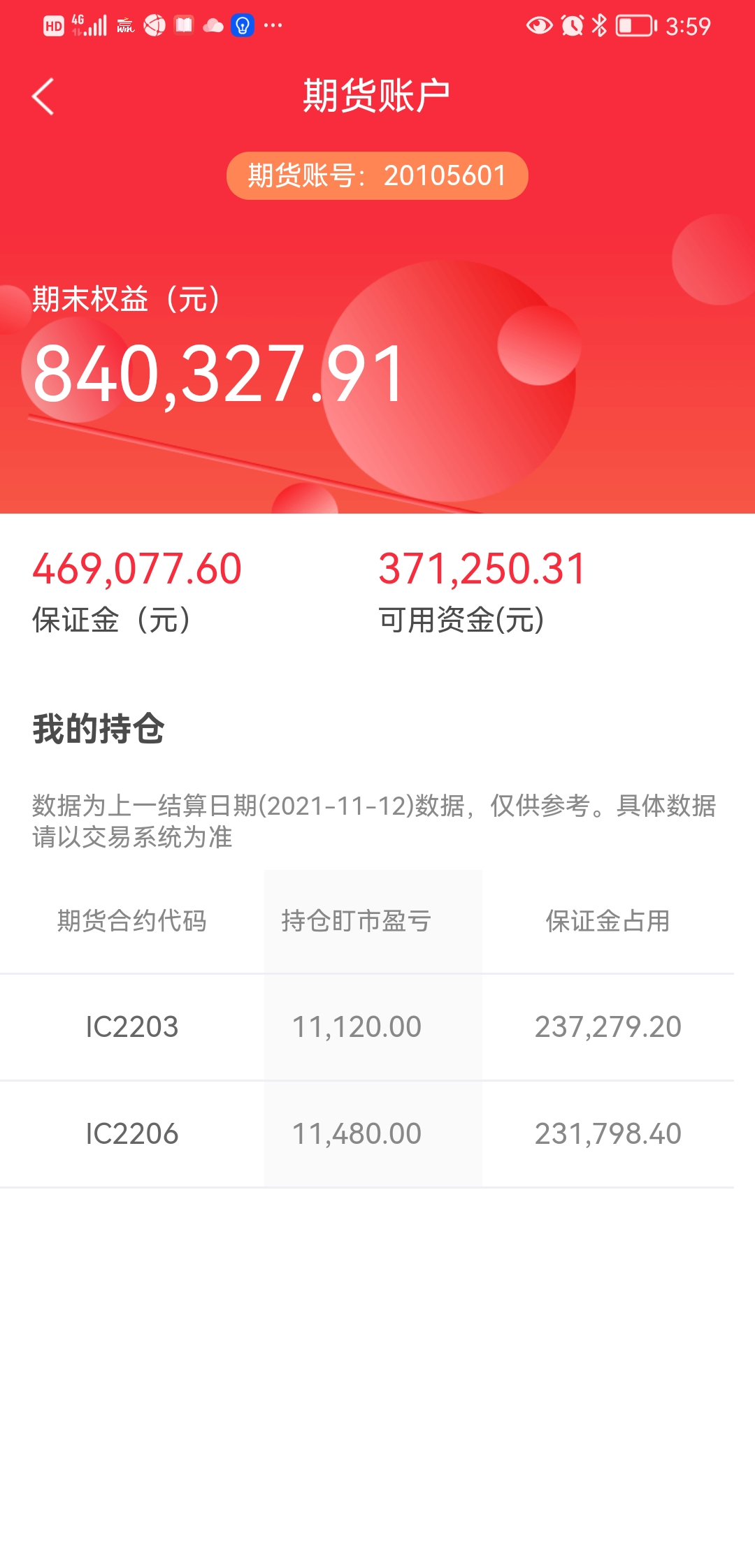Viewport: 755px width, 1568px height.
Task: Go back from the 期货账户 page
Action: [x=43, y=96]
